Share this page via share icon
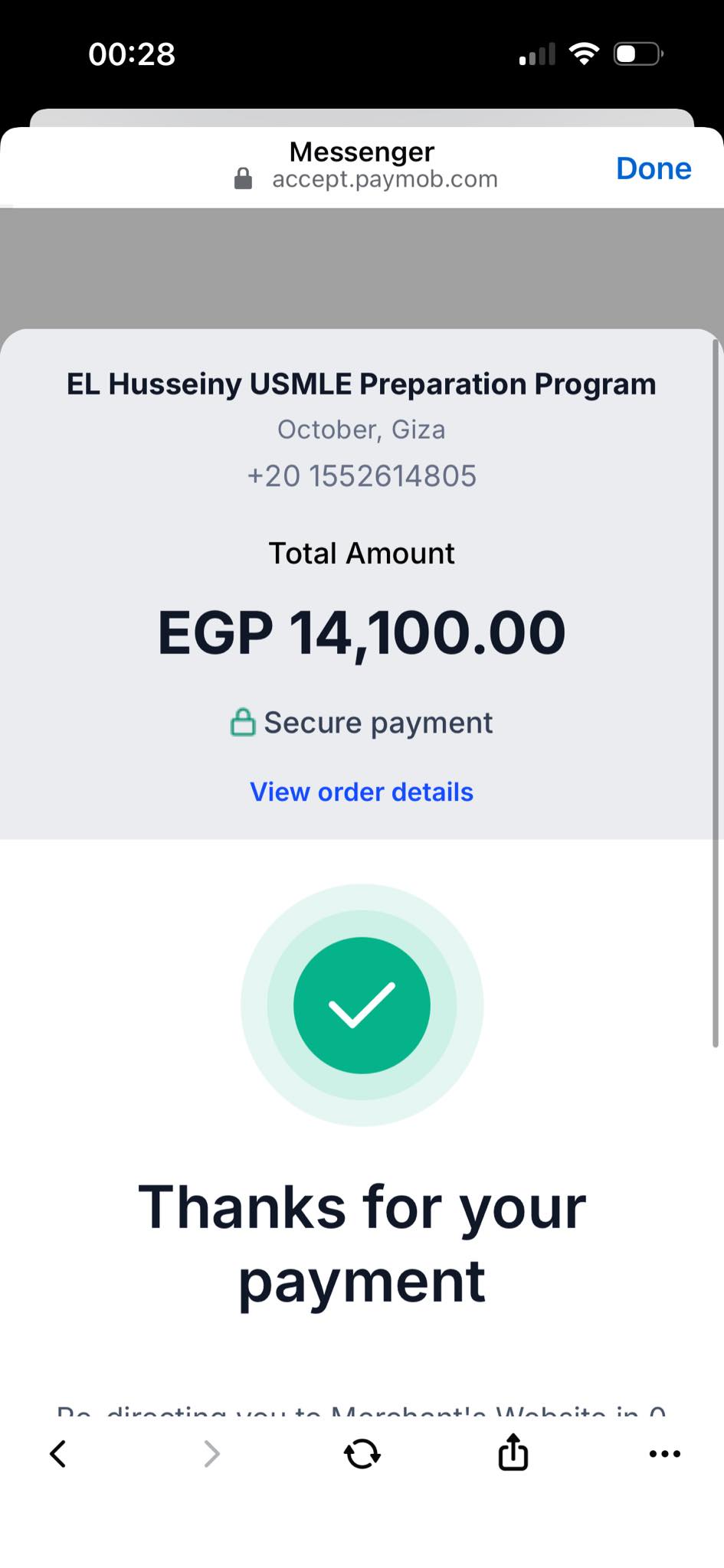Viewport: 724px width, 1568px height. (513, 1452)
